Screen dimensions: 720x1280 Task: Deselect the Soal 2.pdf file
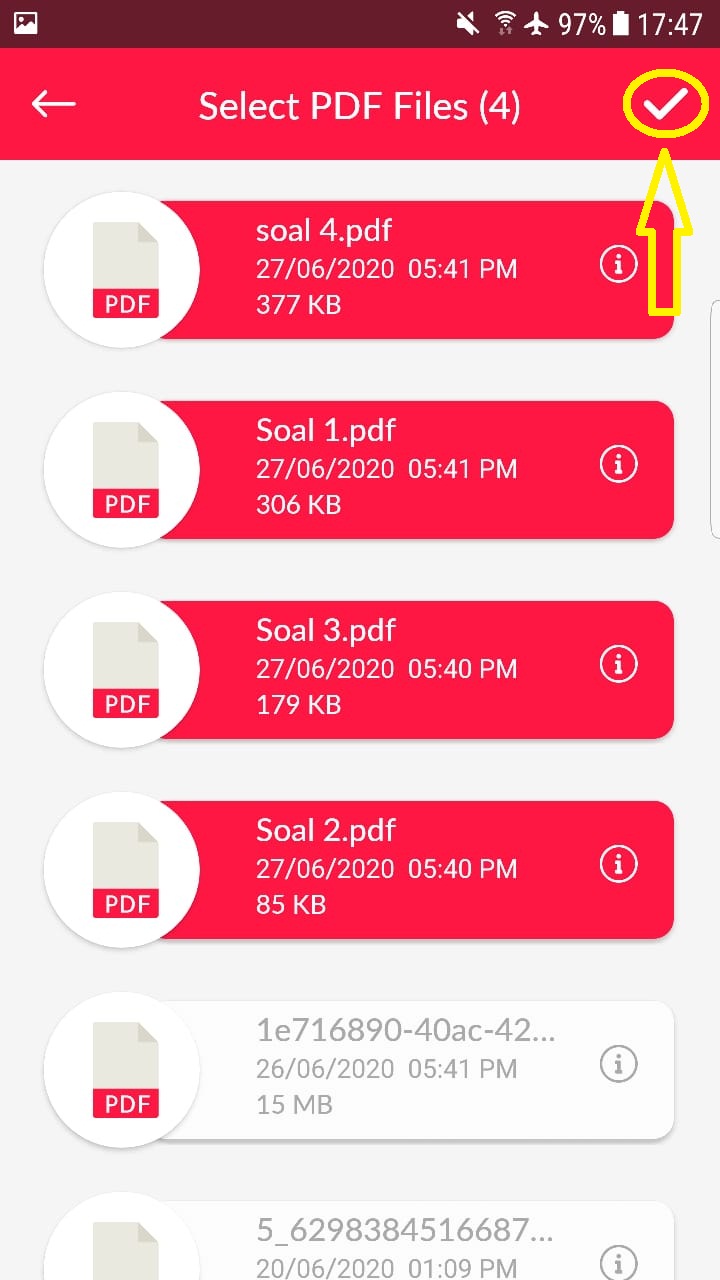point(380,870)
